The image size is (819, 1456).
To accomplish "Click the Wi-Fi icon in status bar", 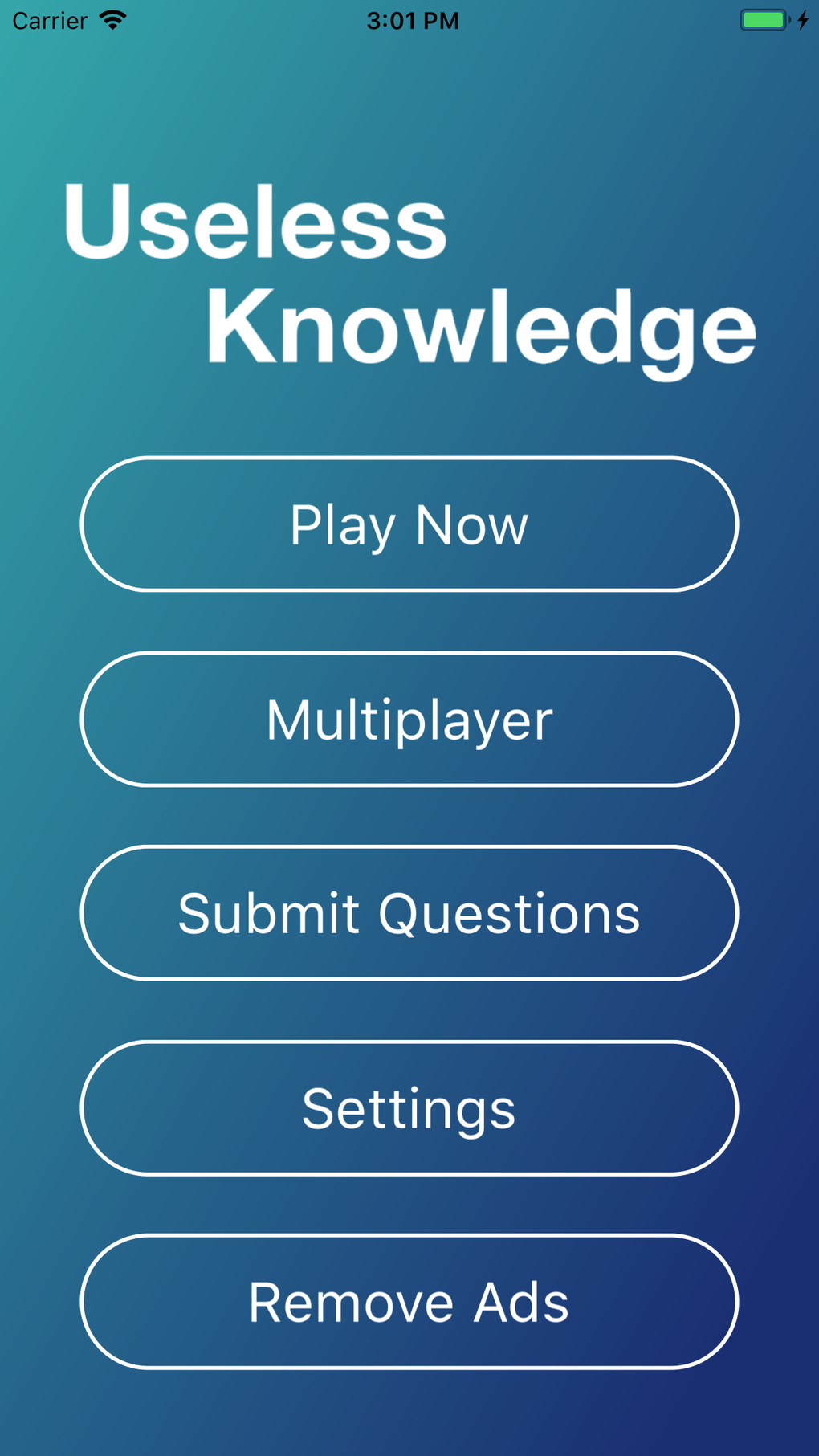I will click(113, 19).
